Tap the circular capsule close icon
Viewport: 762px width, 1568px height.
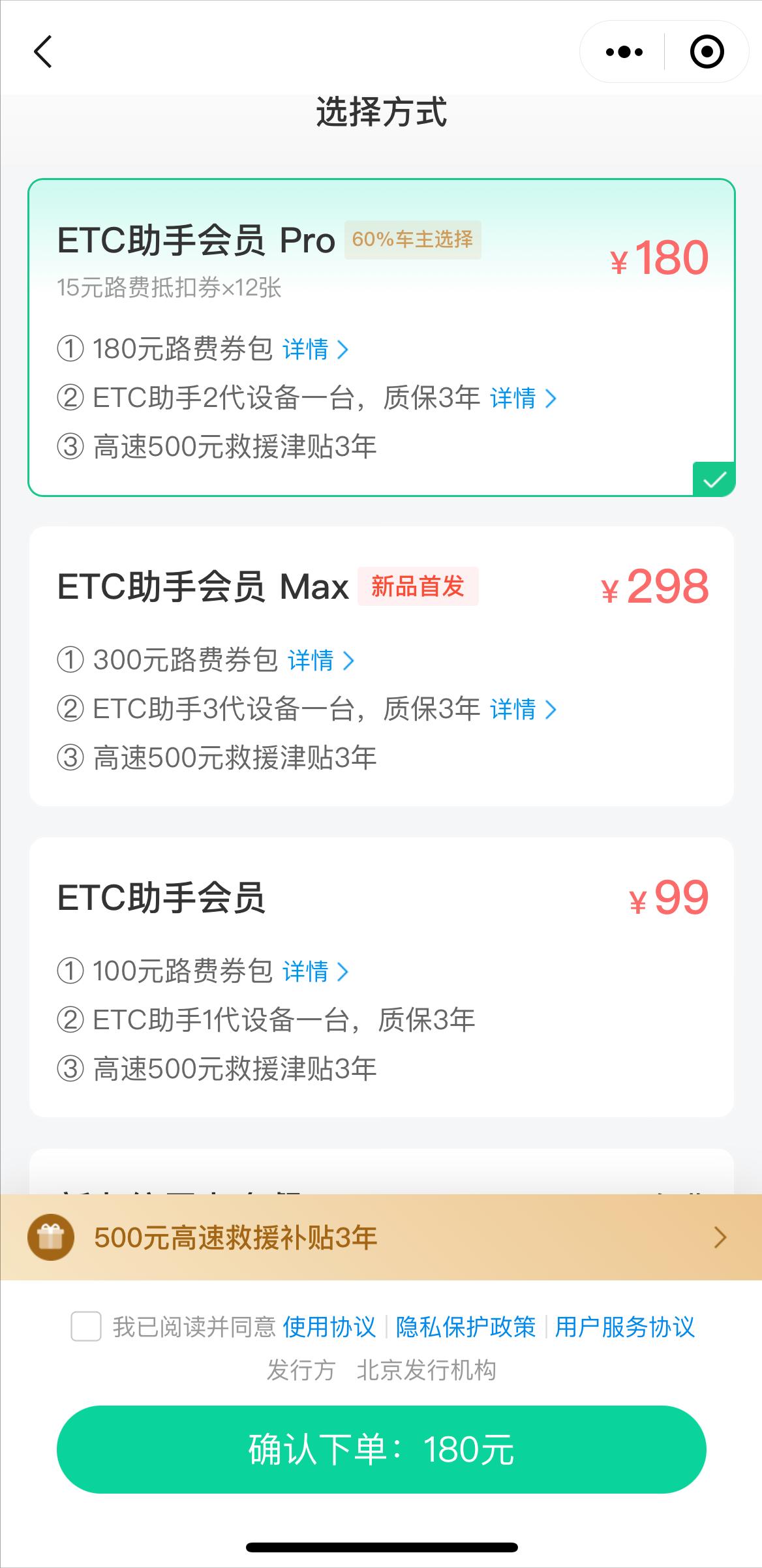[708, 51]
